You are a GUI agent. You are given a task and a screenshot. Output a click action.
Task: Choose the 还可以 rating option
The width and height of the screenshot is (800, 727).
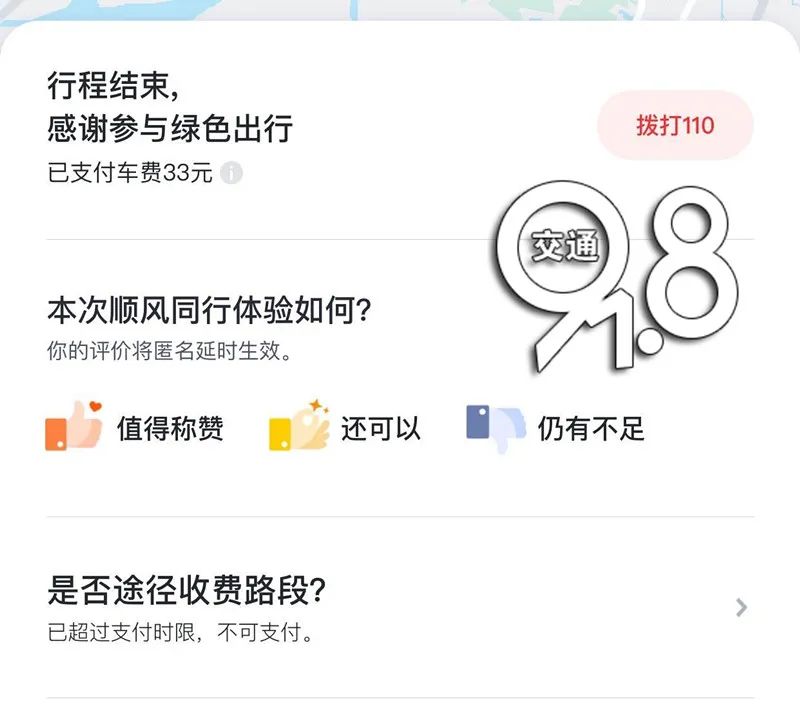(346, 428)
